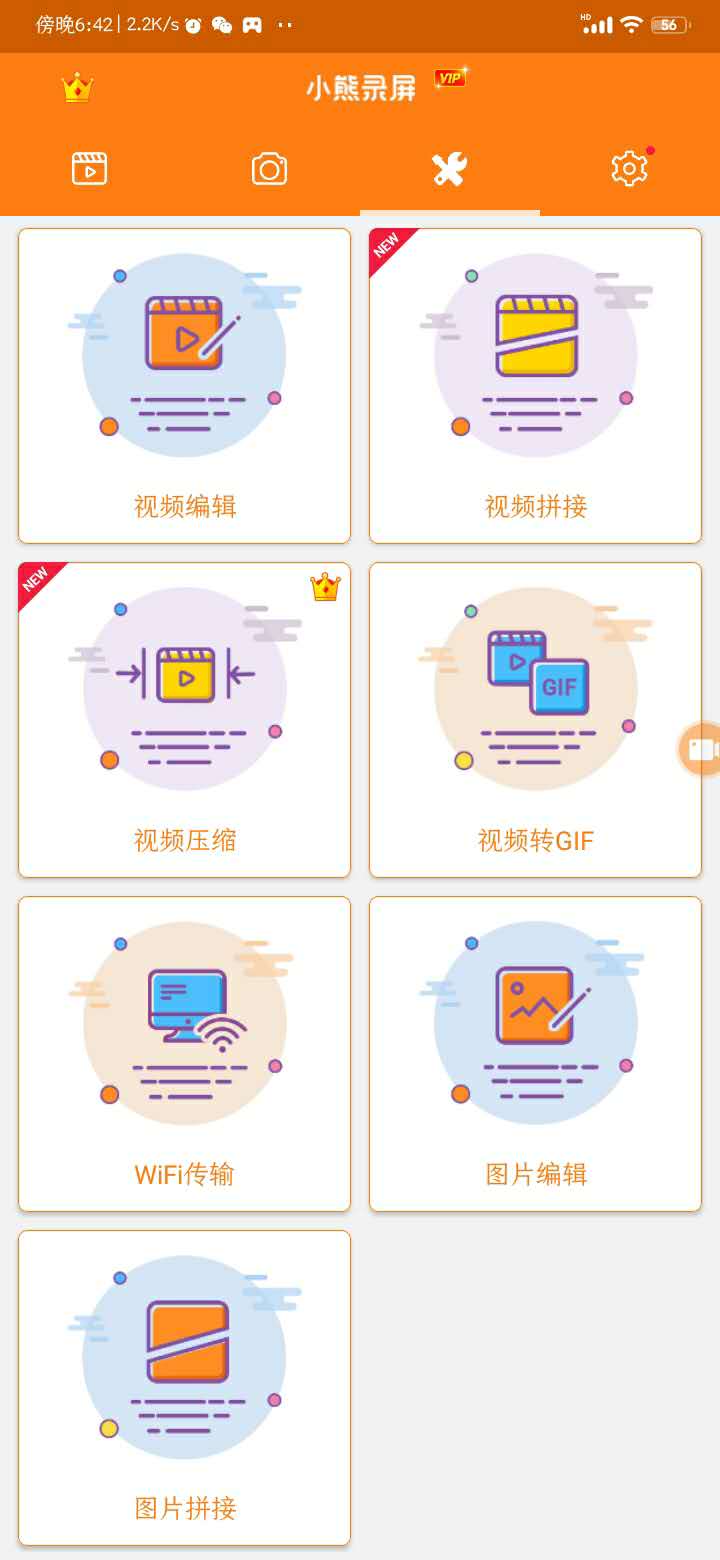The image size is (720, 1560).
Task: Open the 视频转GIF tool card
Action: [x=535, y=720]
